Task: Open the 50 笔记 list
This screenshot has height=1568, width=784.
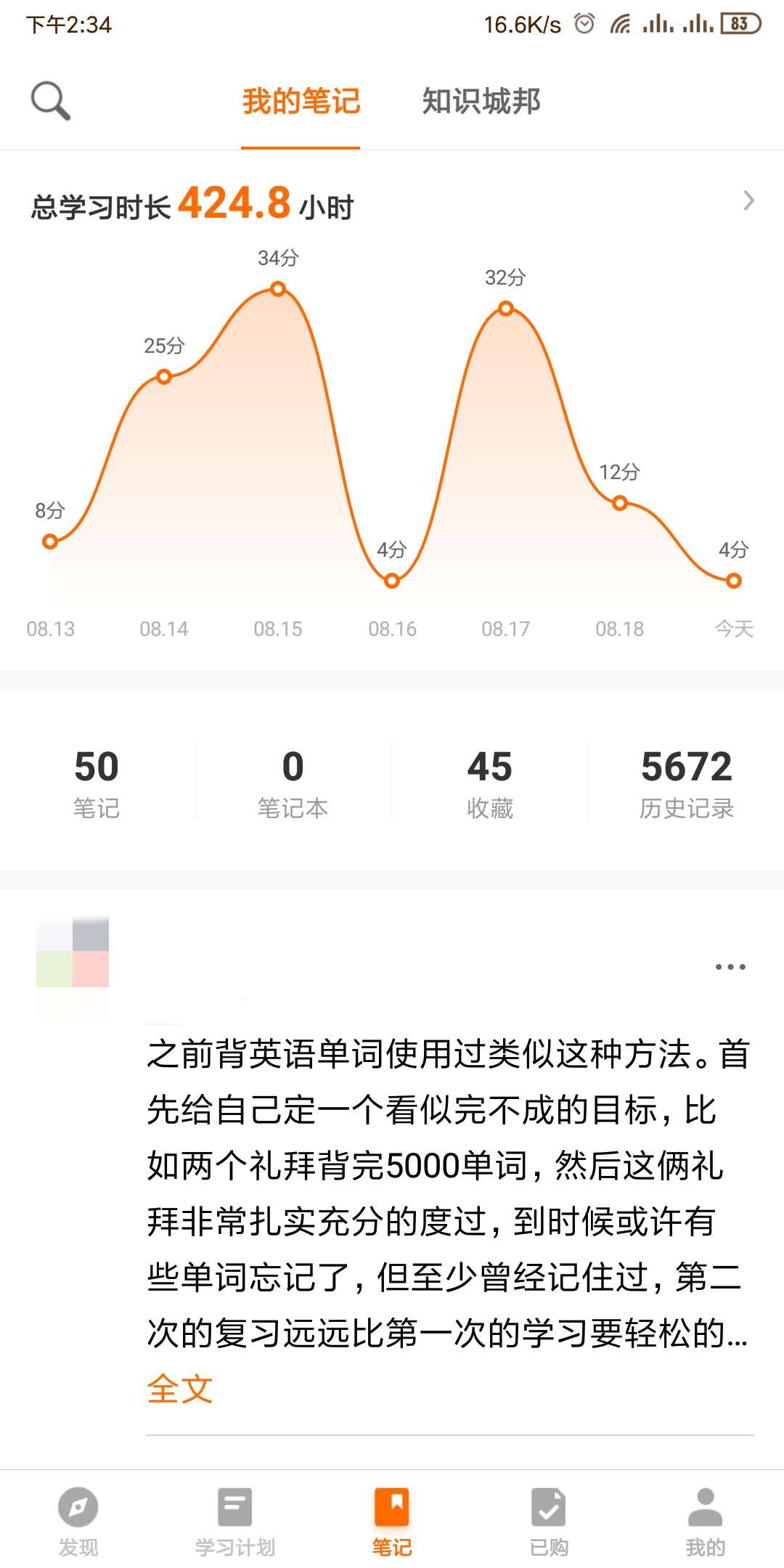Action: click(x=96, y=783)
